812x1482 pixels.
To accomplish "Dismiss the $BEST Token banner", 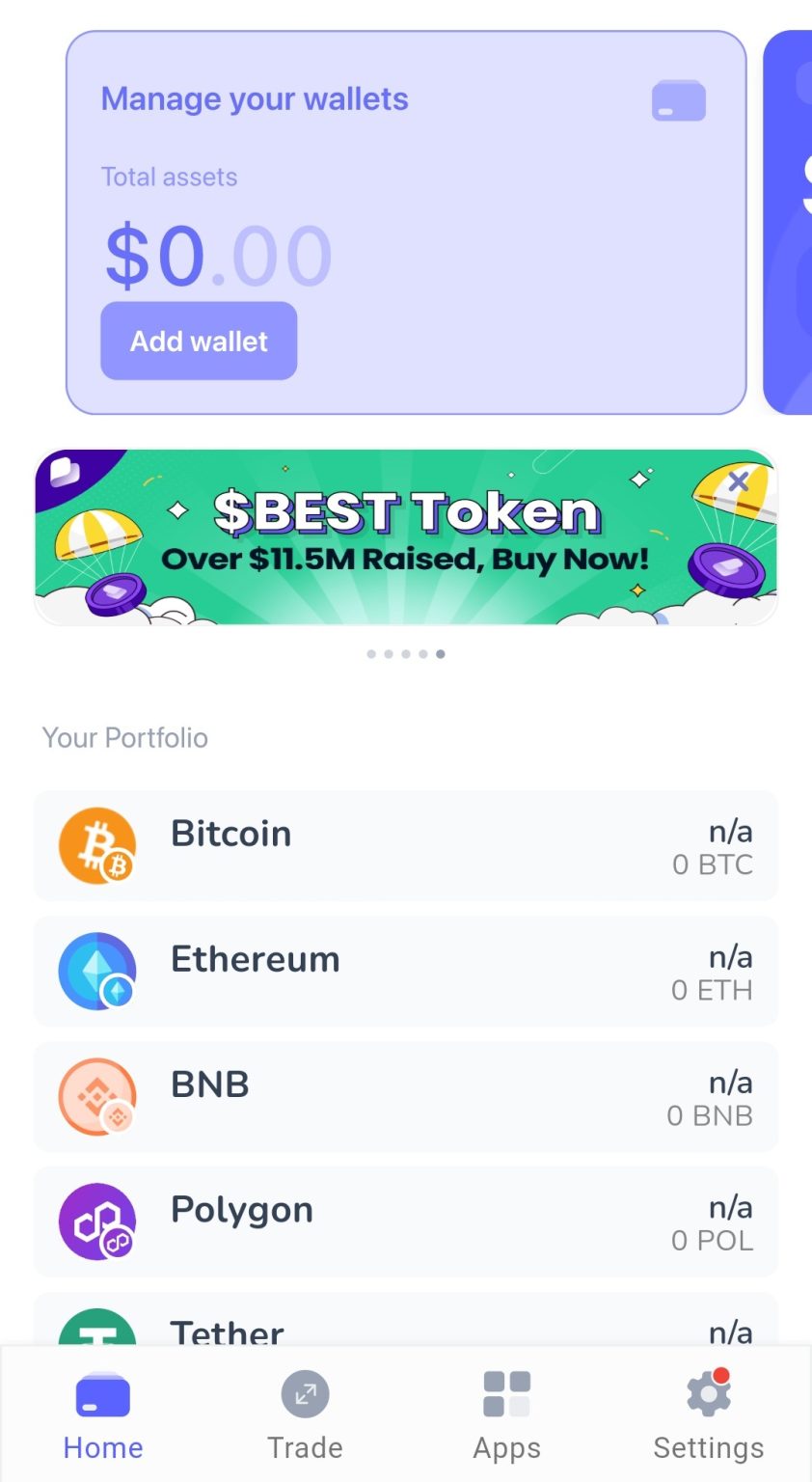I will [x=739, y=482].
